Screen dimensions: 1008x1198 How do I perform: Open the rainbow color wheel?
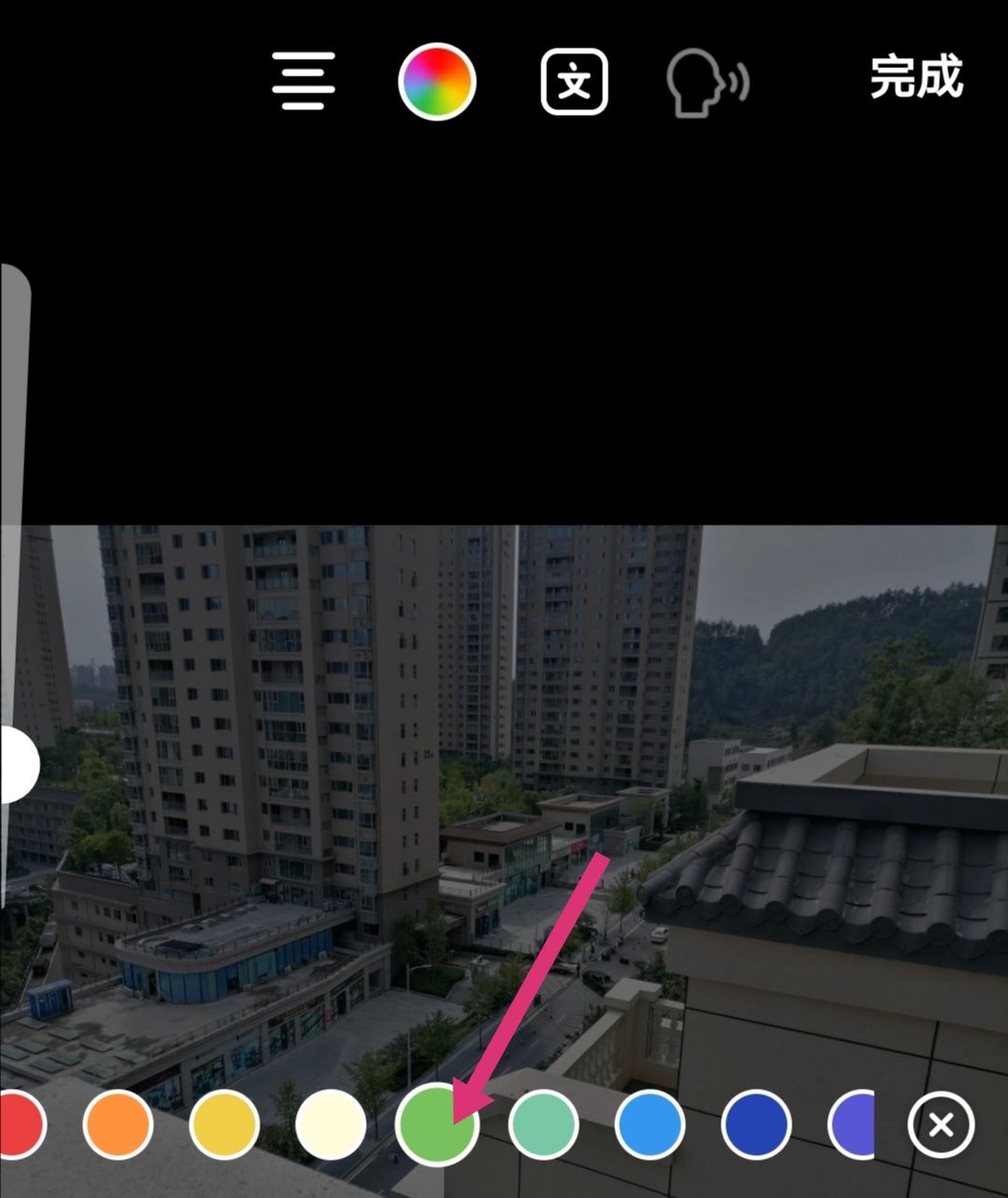coord(437,81)
